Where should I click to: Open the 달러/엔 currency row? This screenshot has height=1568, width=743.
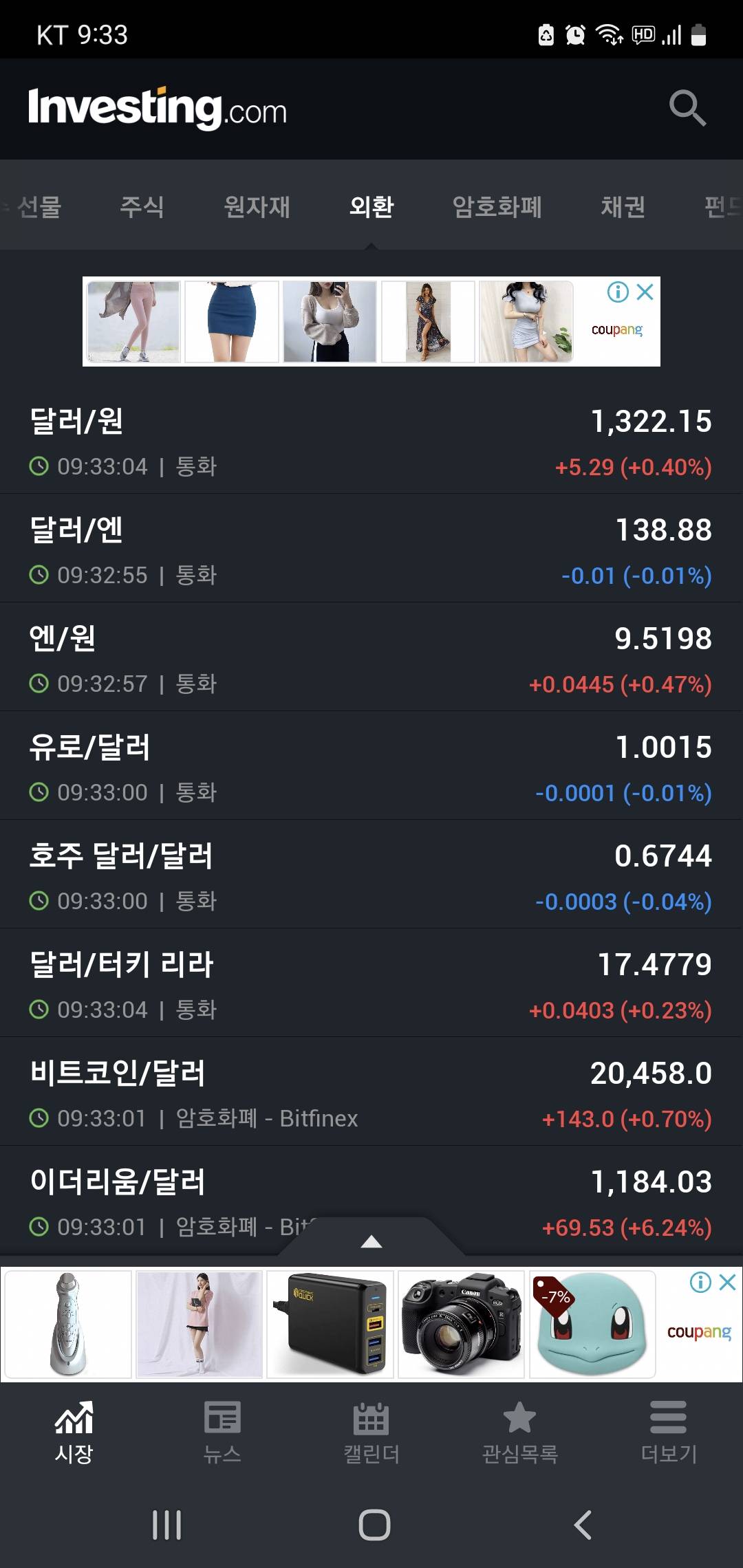point(371,549)
